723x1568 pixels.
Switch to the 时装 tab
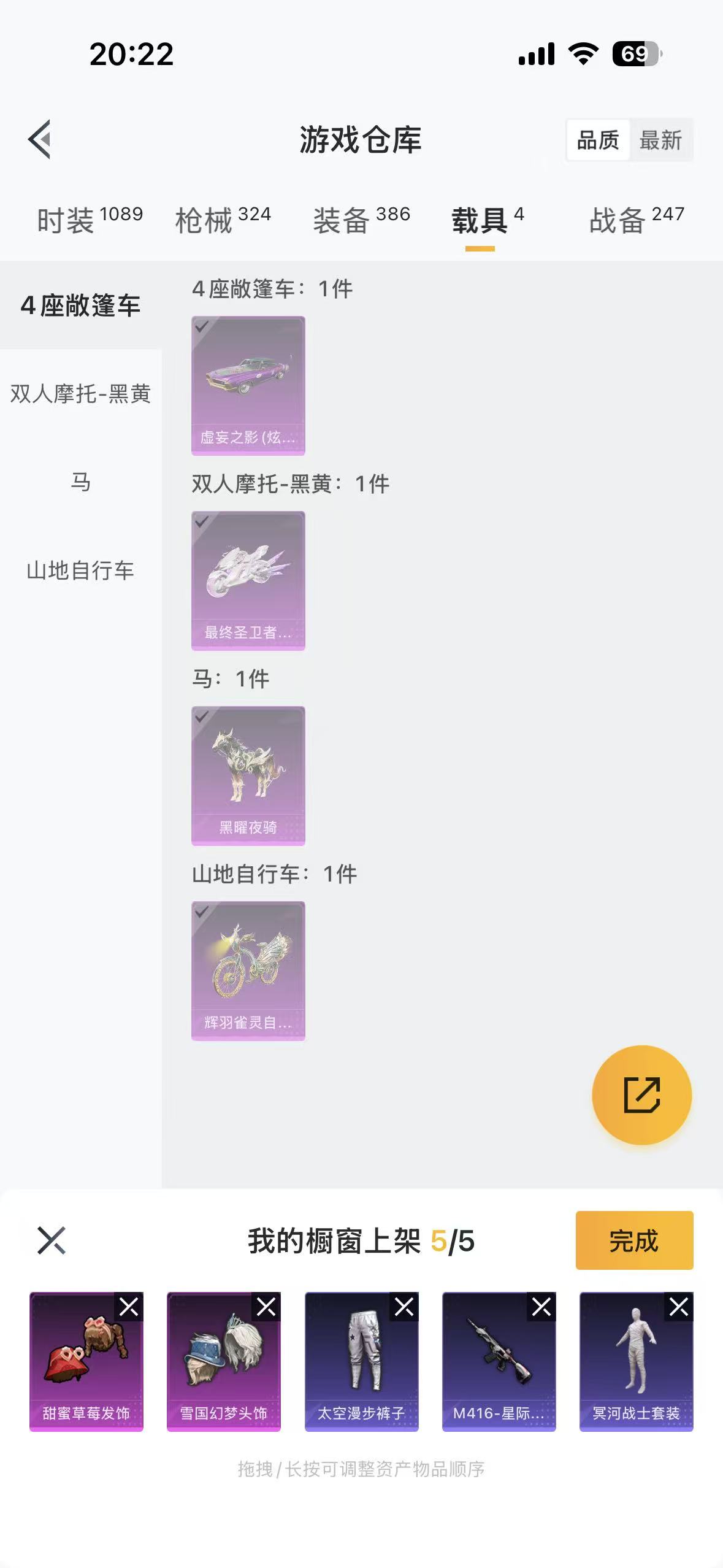[x=90, y=220]
